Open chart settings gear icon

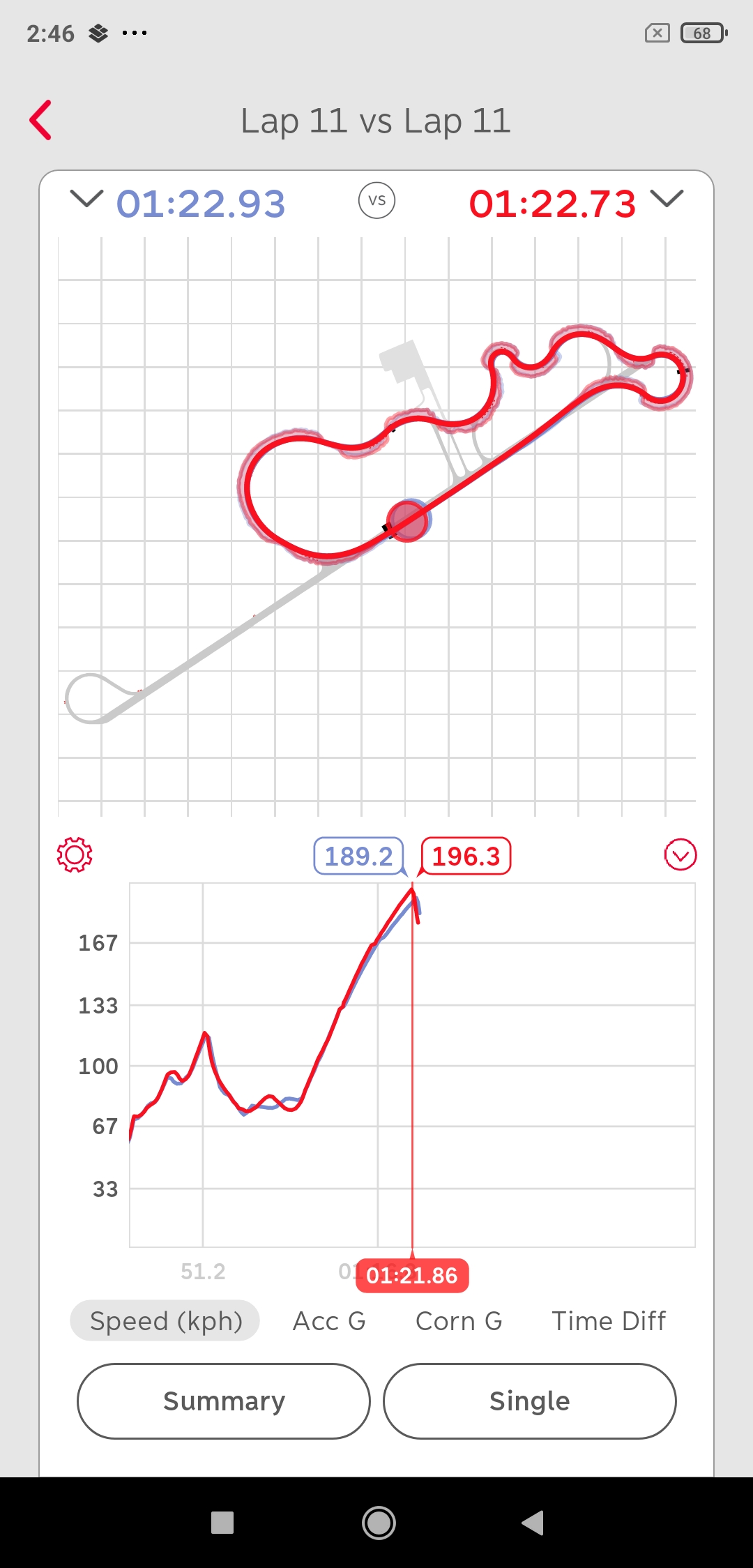click(75, 854)
